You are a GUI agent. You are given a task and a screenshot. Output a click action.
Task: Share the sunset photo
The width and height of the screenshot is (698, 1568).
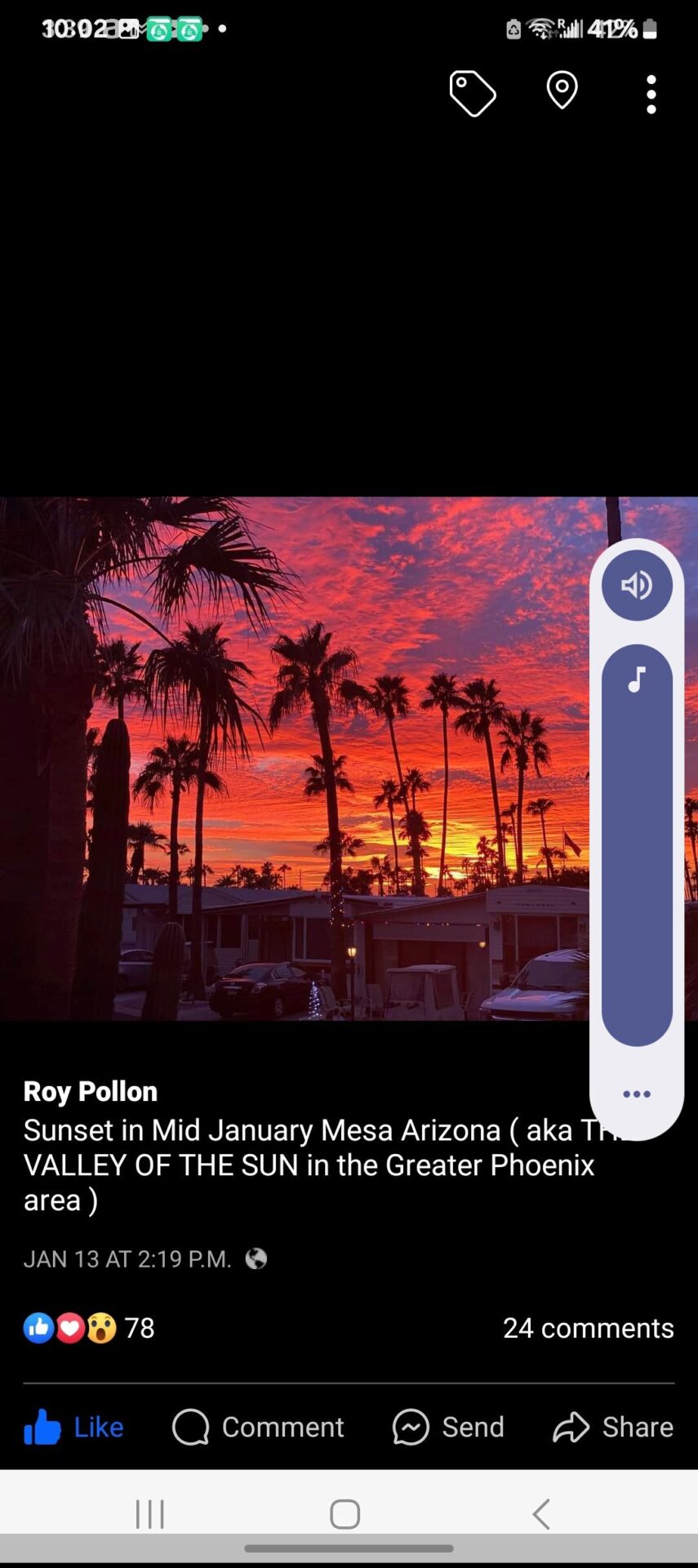(x=613, y=1427)
